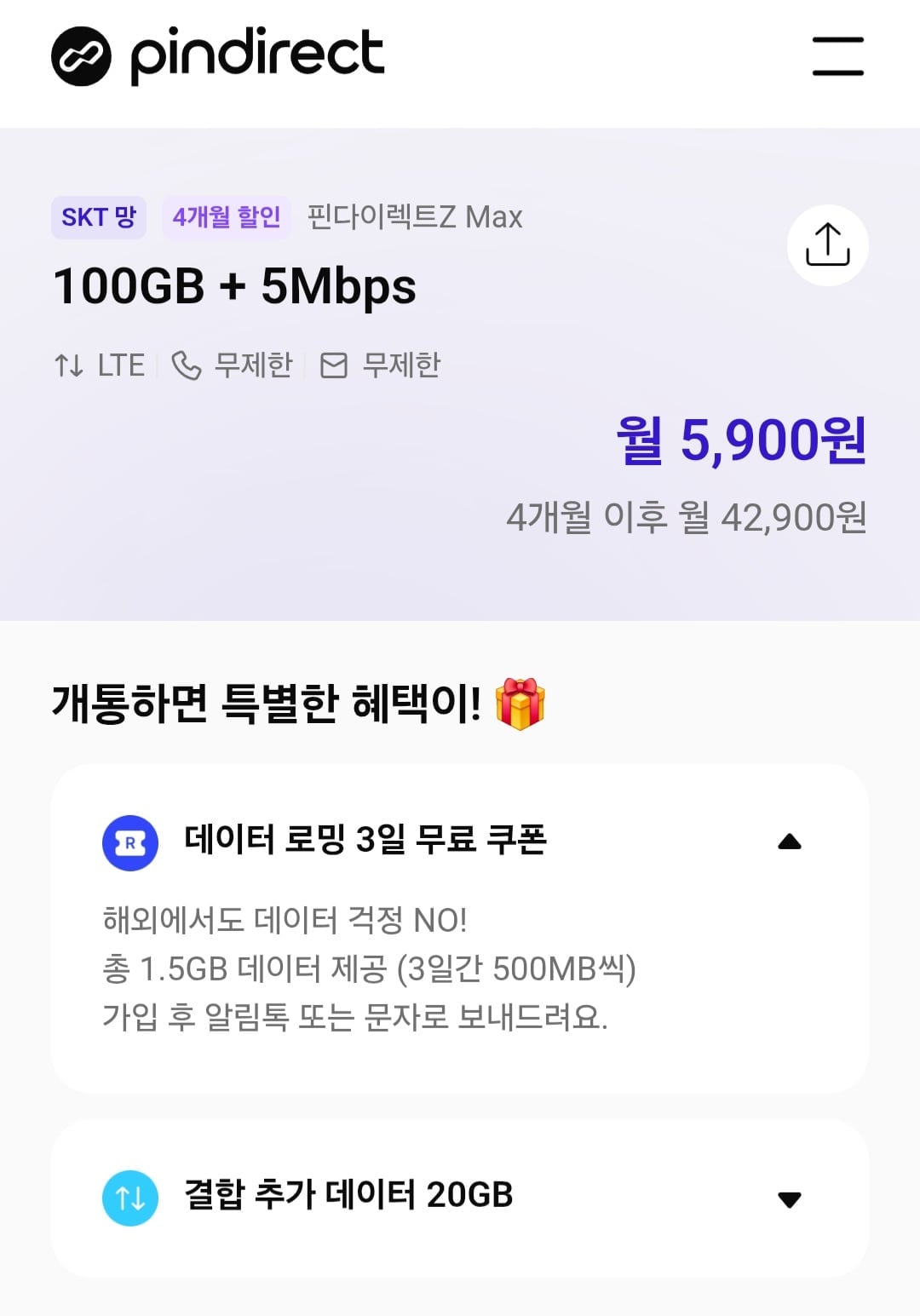Select the 총 1.5GB 데이터 제공 description text
The height and width of the screenshot is (1316, 920).
tap(371, 967)
